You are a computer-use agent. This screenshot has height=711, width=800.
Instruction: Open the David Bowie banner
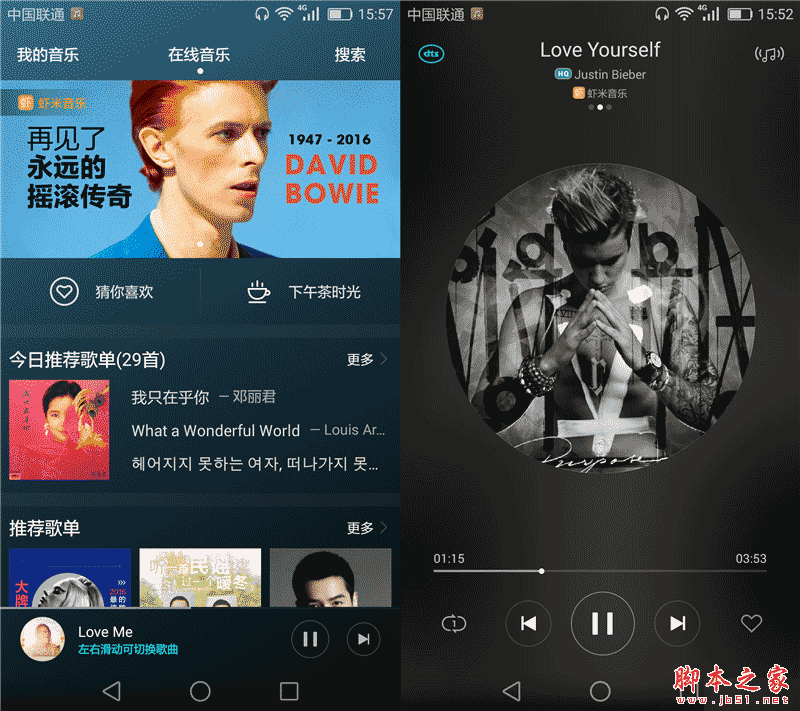[200, 165]
